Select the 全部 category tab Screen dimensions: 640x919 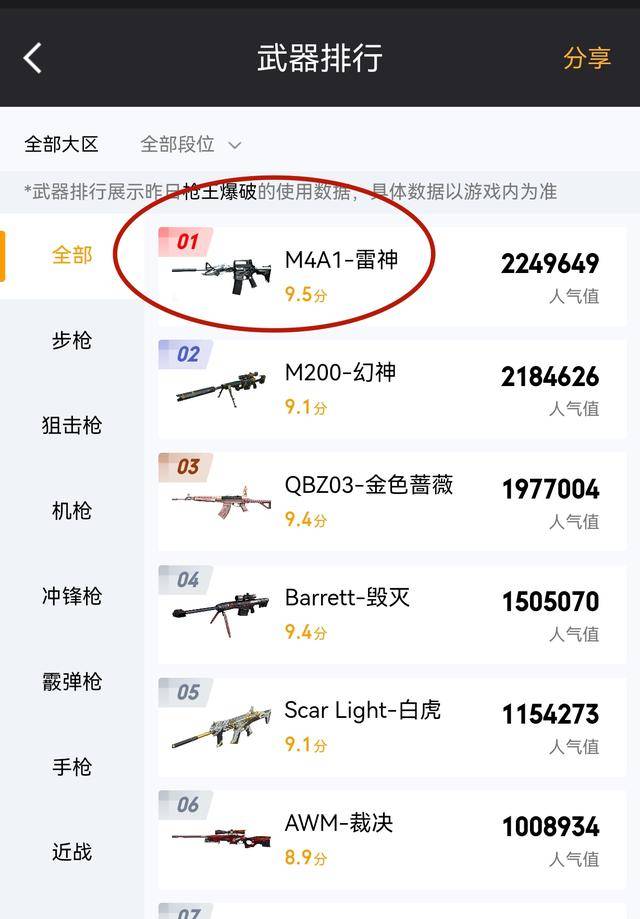[72, 255]
